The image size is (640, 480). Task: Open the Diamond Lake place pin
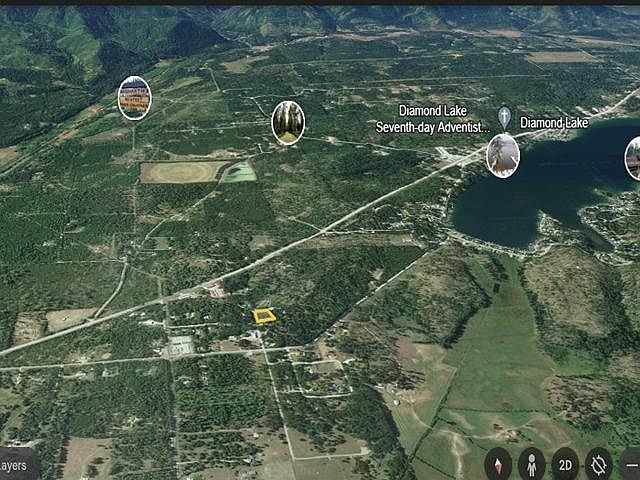tap(505, 117)
